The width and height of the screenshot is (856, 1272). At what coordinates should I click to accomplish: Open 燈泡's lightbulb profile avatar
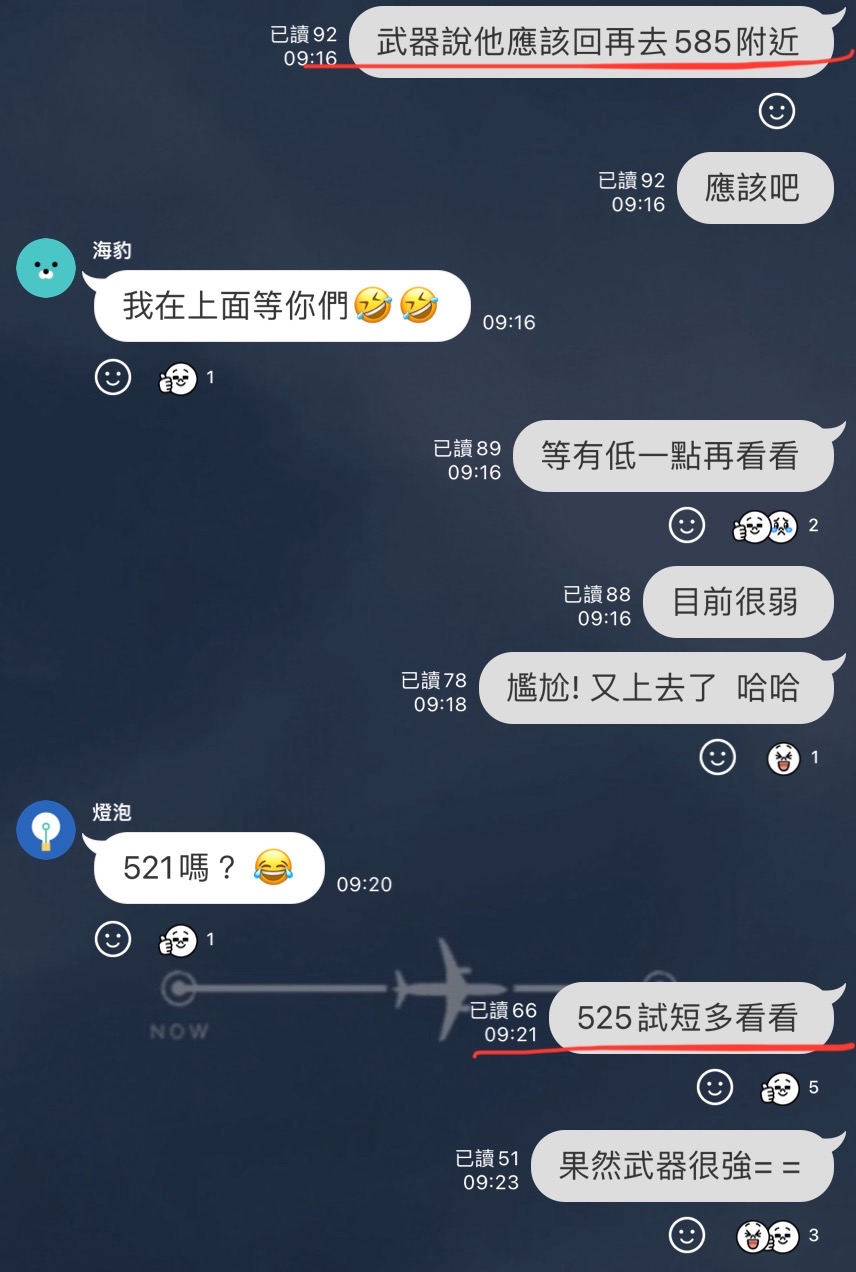click(46, 830)
